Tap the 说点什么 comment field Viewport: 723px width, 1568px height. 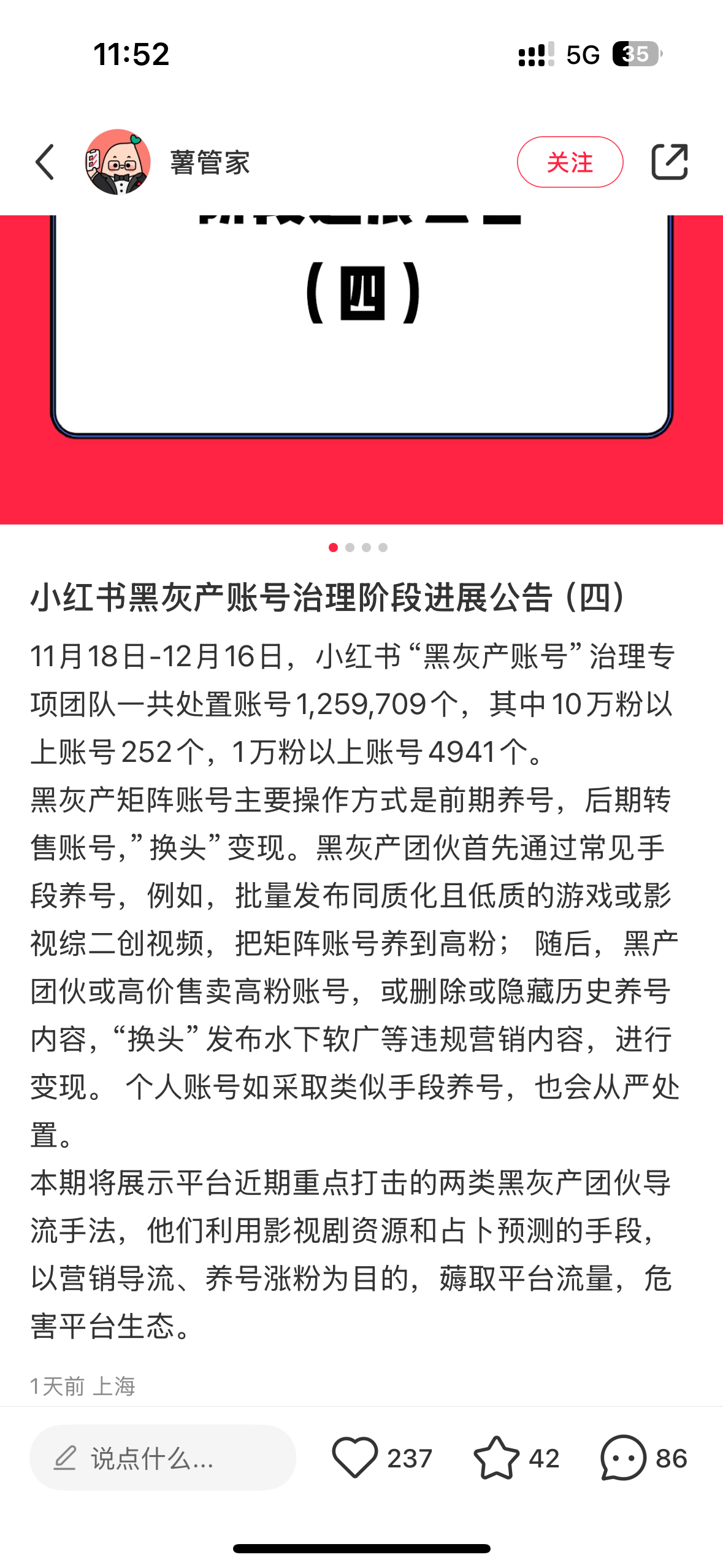tap(163, 1458)
